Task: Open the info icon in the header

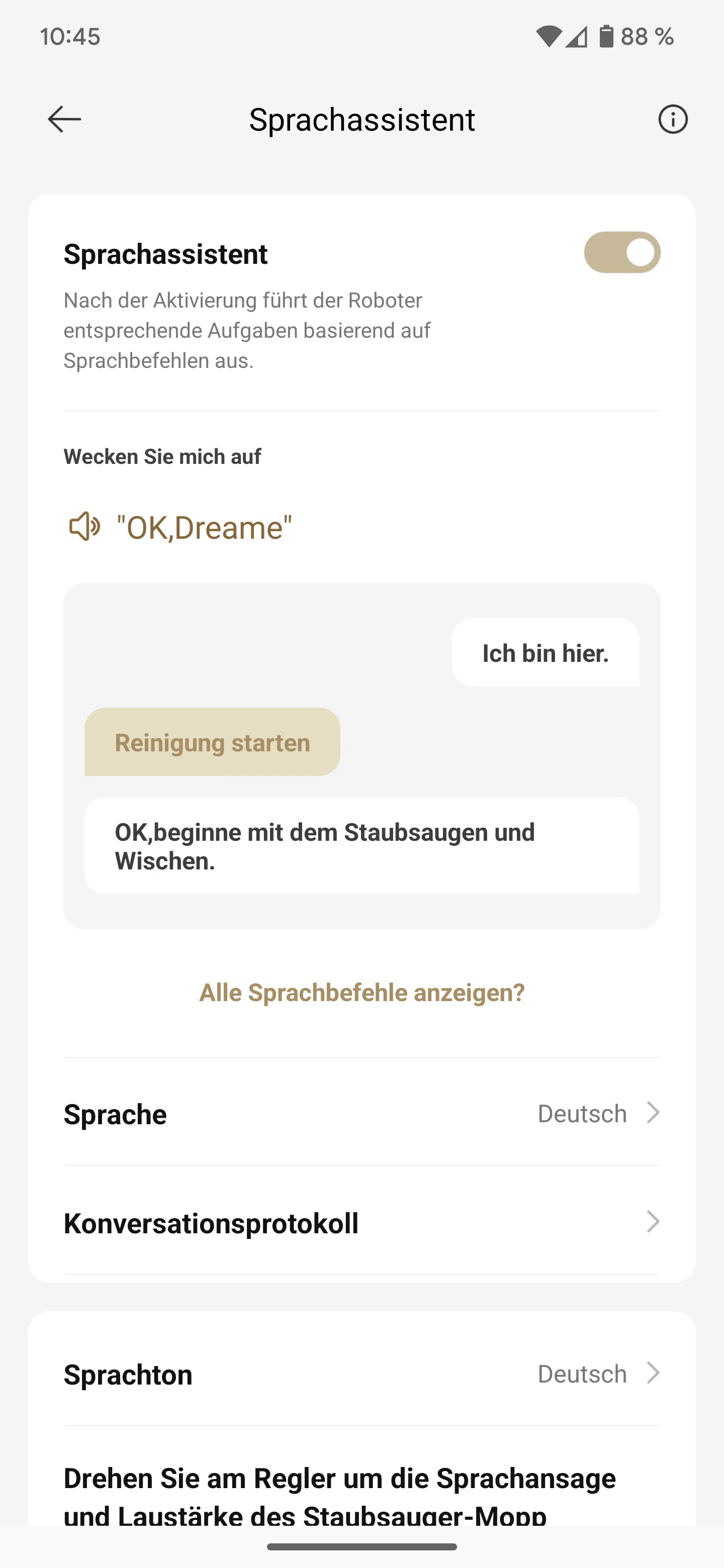Action: pos(673,119)
